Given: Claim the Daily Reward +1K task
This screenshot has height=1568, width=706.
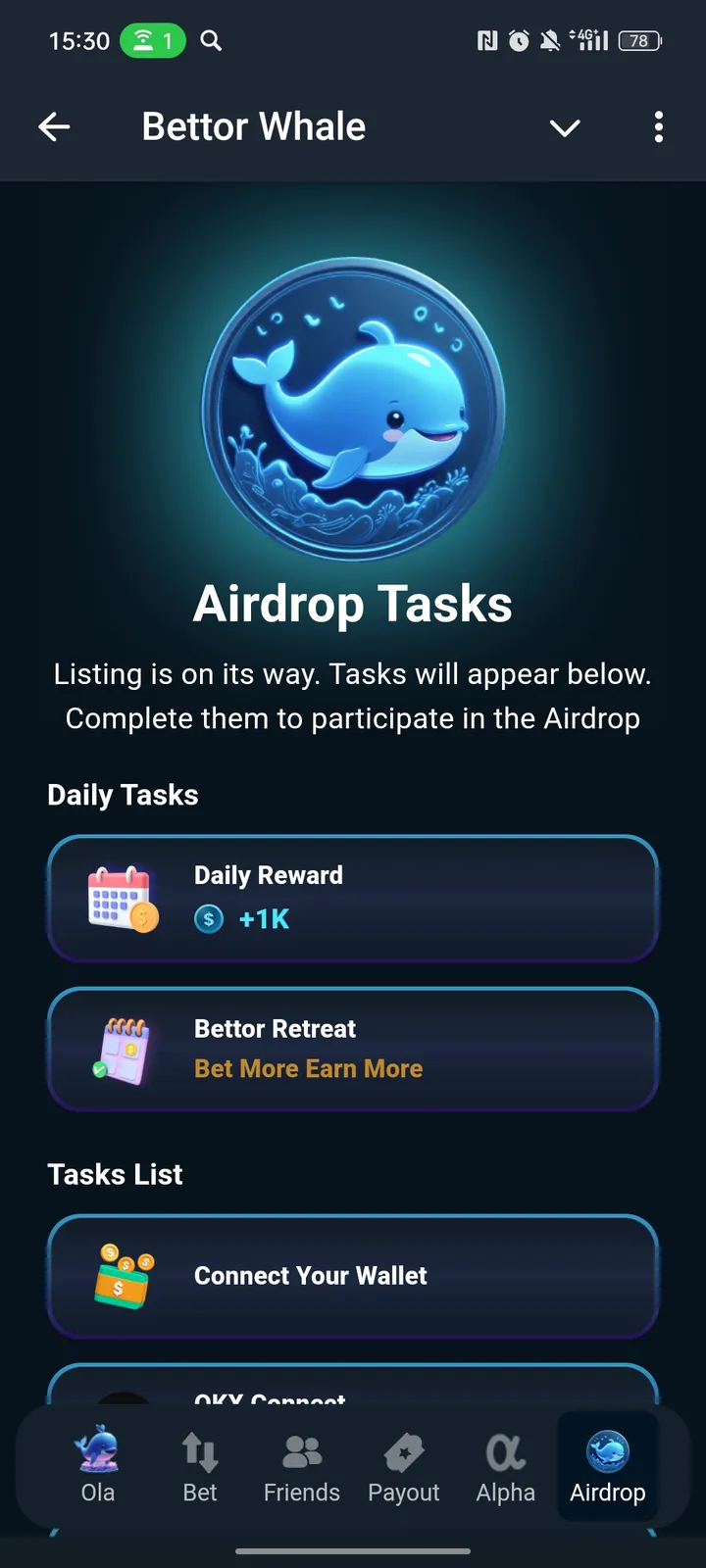Looking at the screenshot, I should (x=353, y=897).
